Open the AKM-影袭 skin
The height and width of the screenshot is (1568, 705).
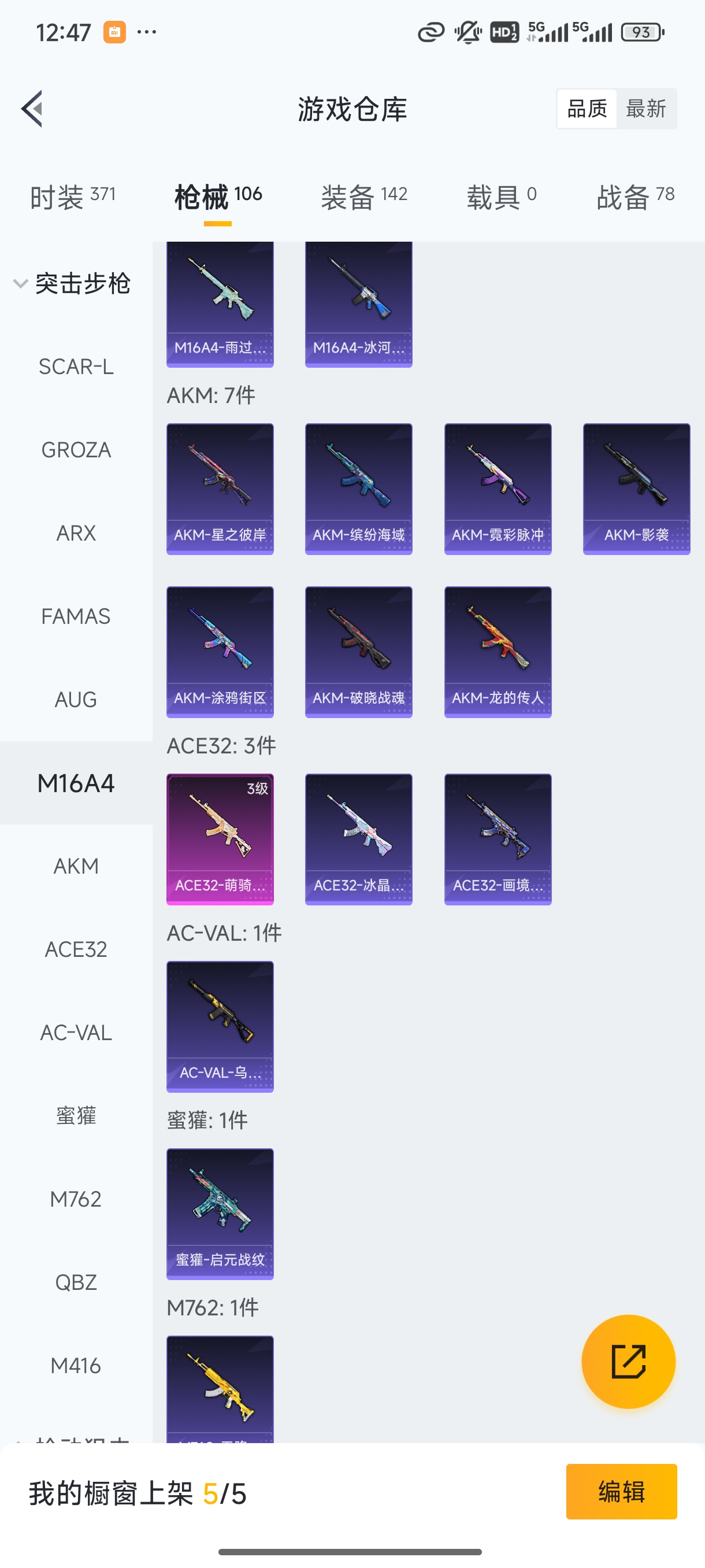tap(636, 489)
